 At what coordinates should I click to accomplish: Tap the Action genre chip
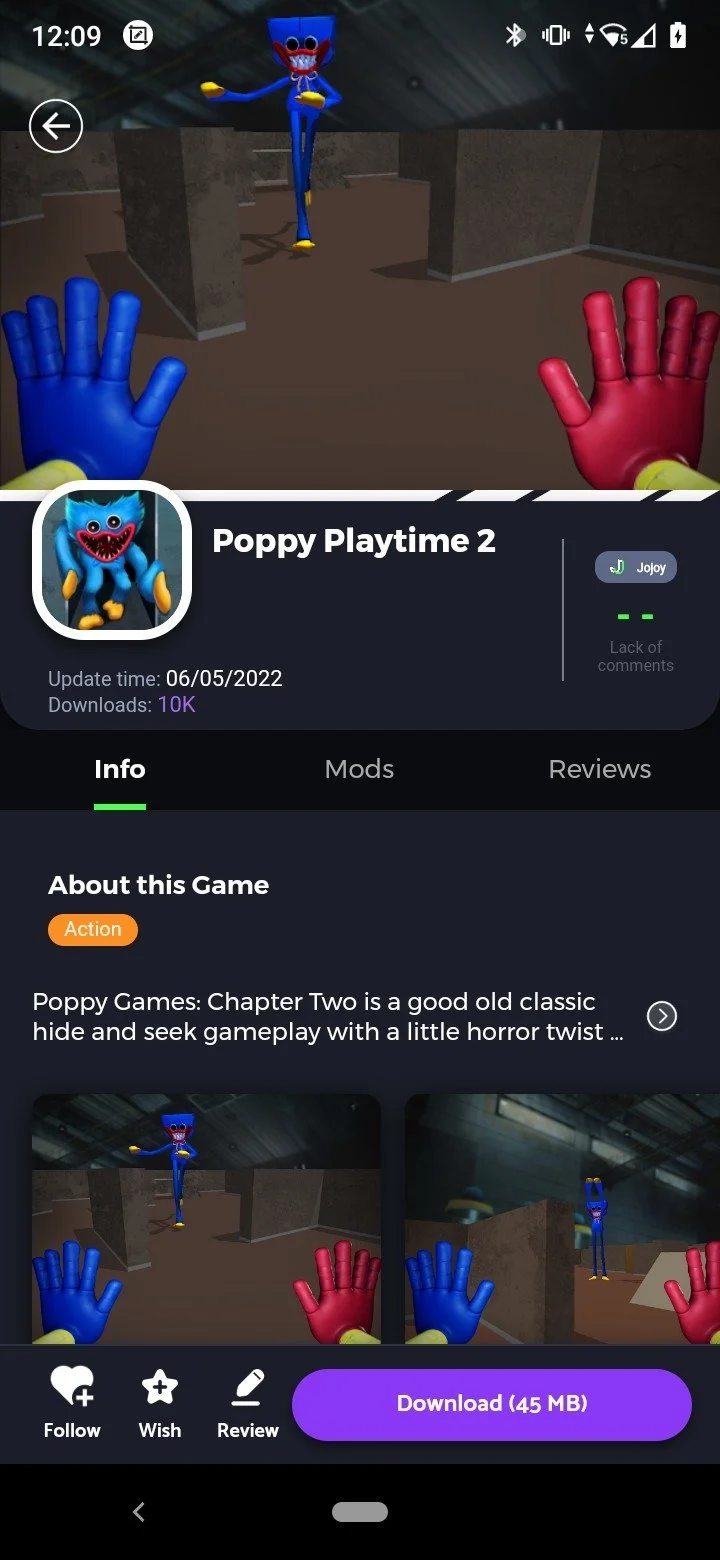pyautogui.click(x=93, y=929)
